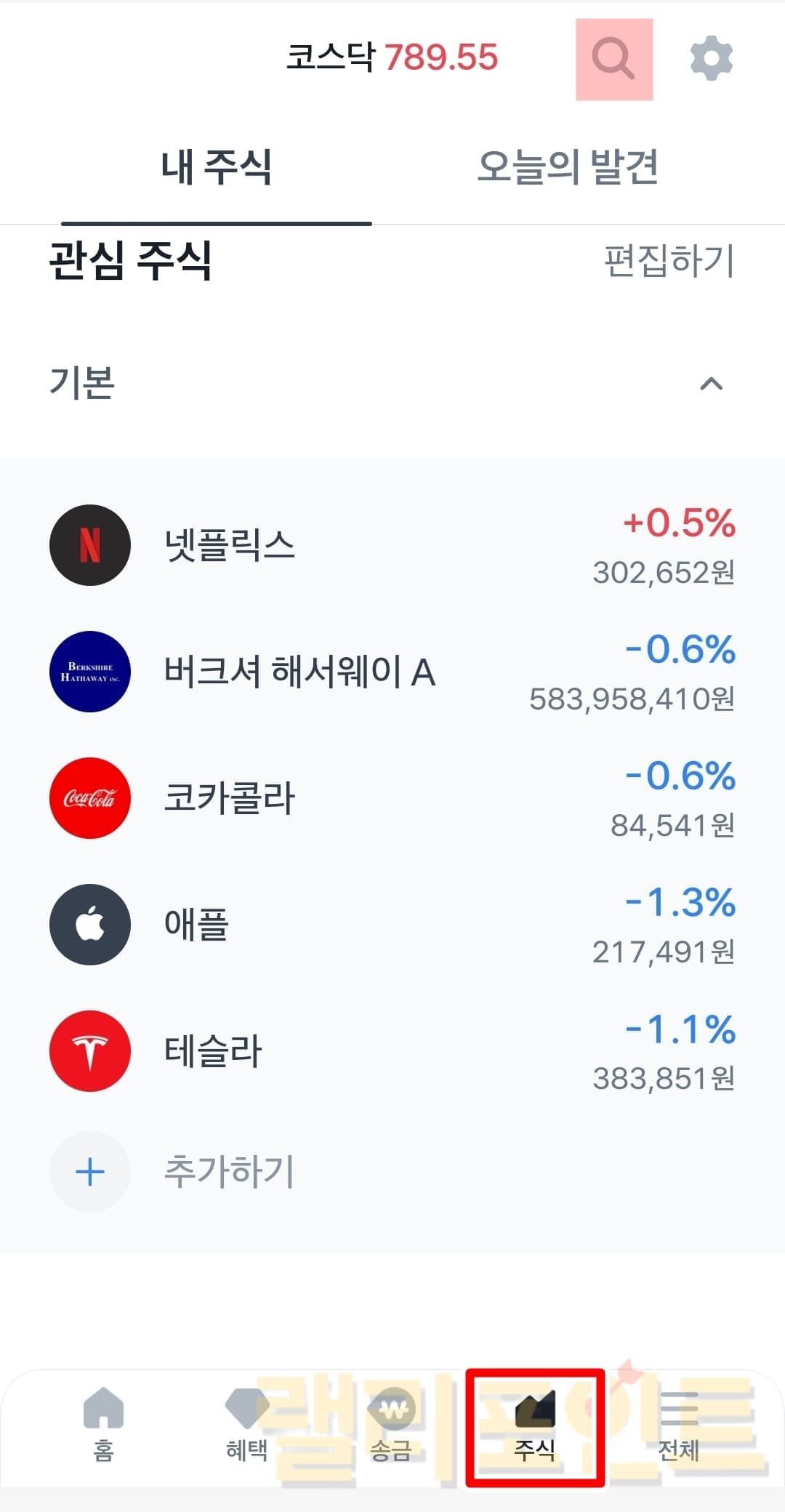Open the 테슬라 stock row
This screenshot has width=785, height=1512.
click(x=392, y=1051)
